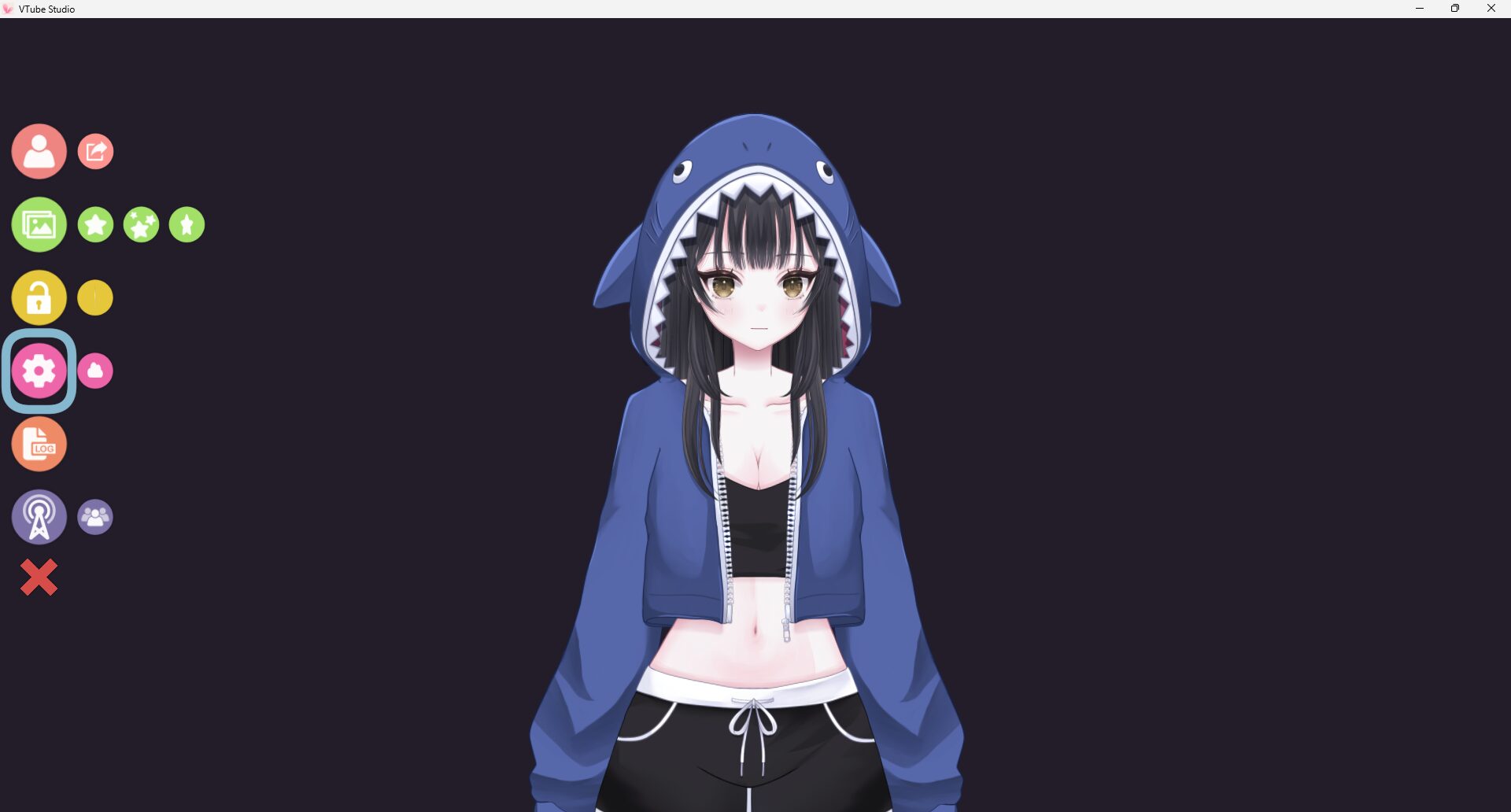Toggle the yellow padlock model lock
The width and height of the screenshot is (1511, 812).
(x=39, y=297)
